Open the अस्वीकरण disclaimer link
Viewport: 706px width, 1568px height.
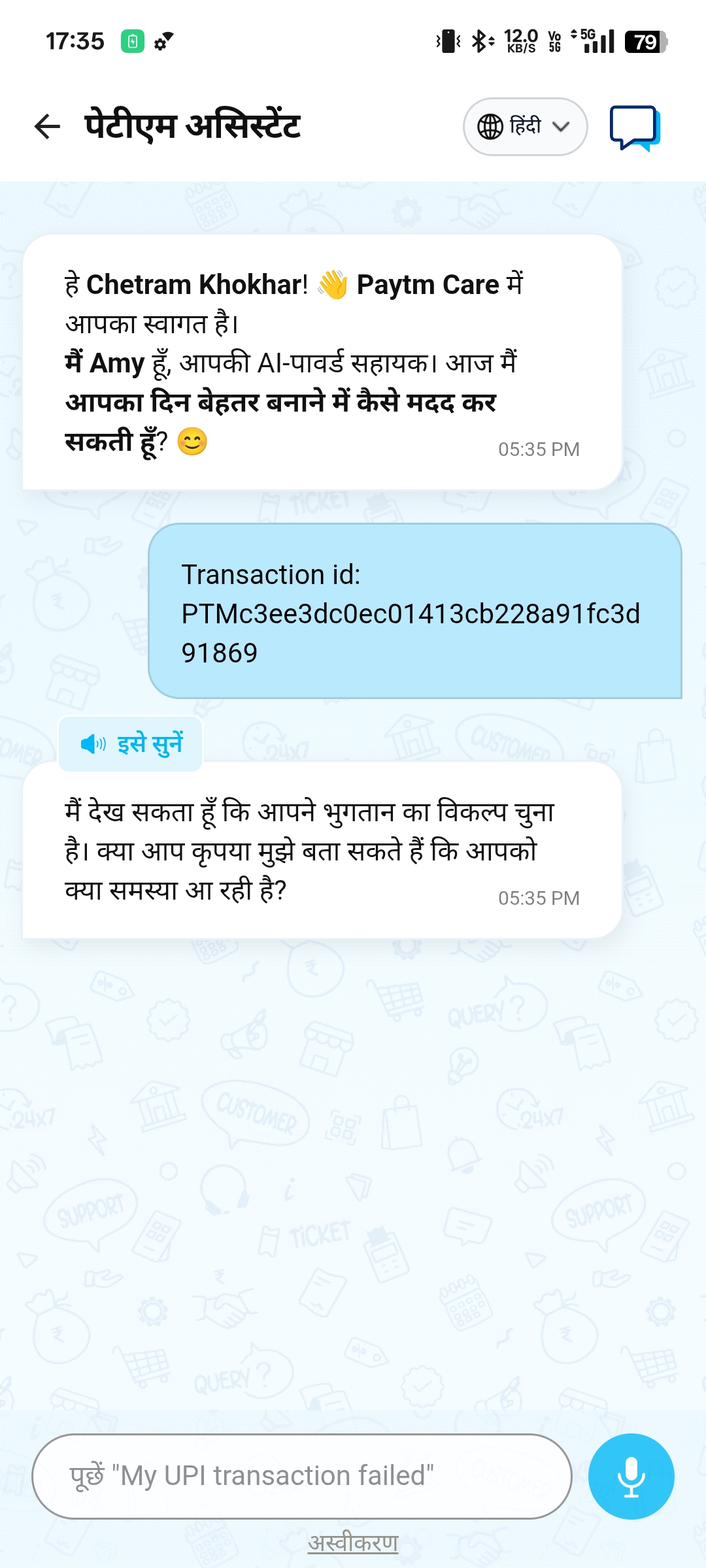tap(353, 1543)
